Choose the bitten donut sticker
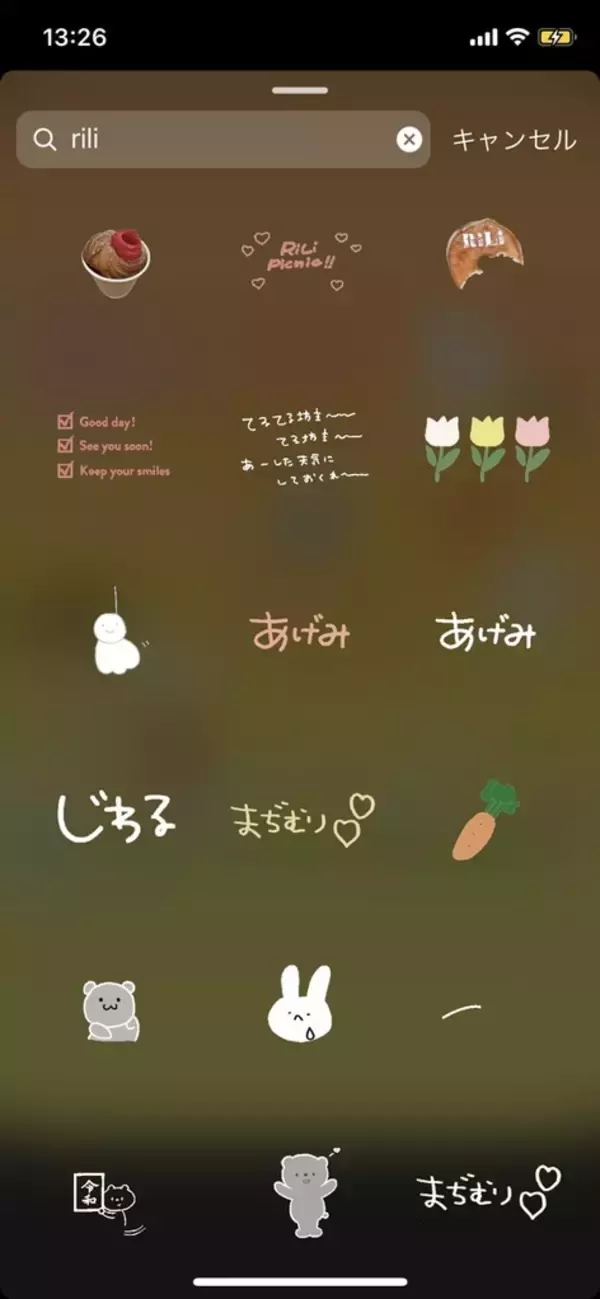 pos(485,256)
